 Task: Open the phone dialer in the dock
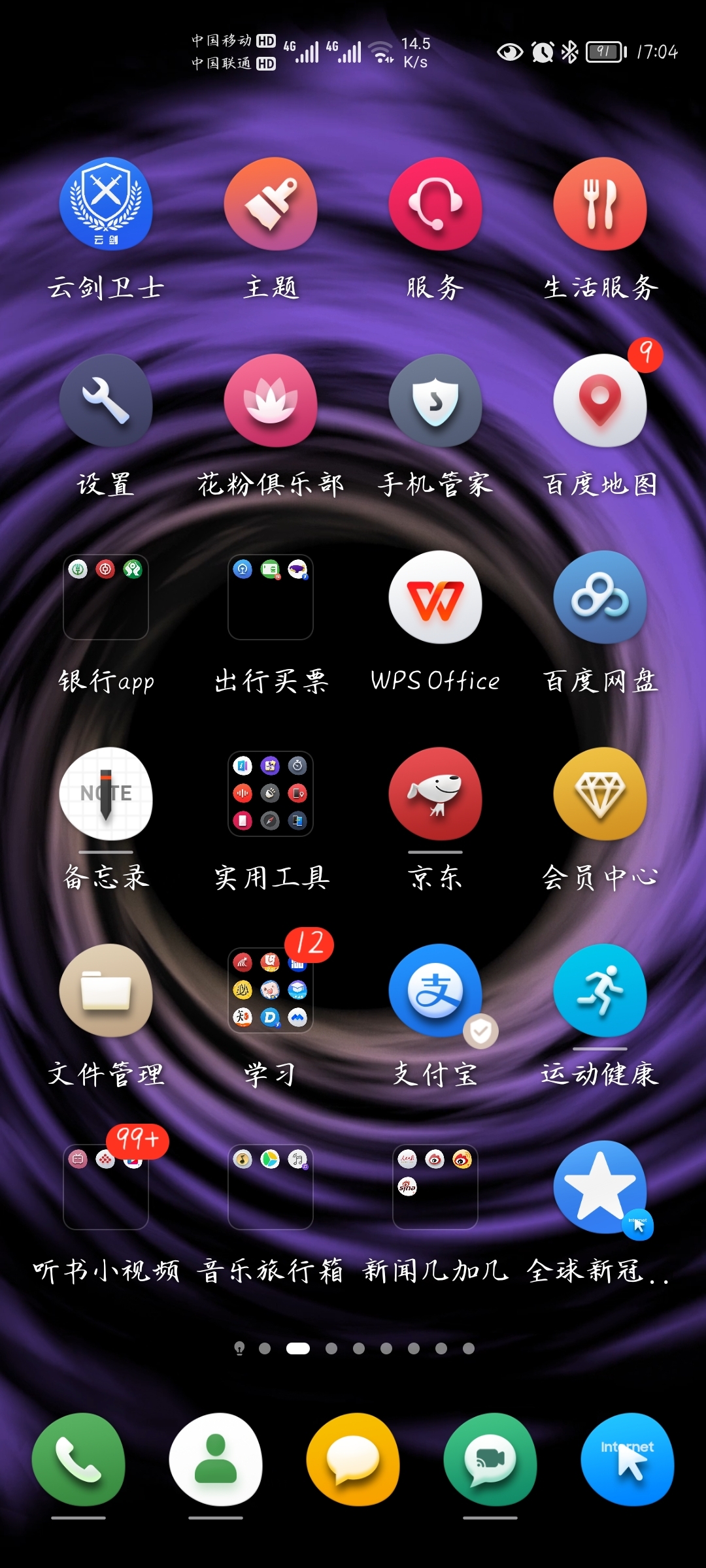click(78, 1460)
